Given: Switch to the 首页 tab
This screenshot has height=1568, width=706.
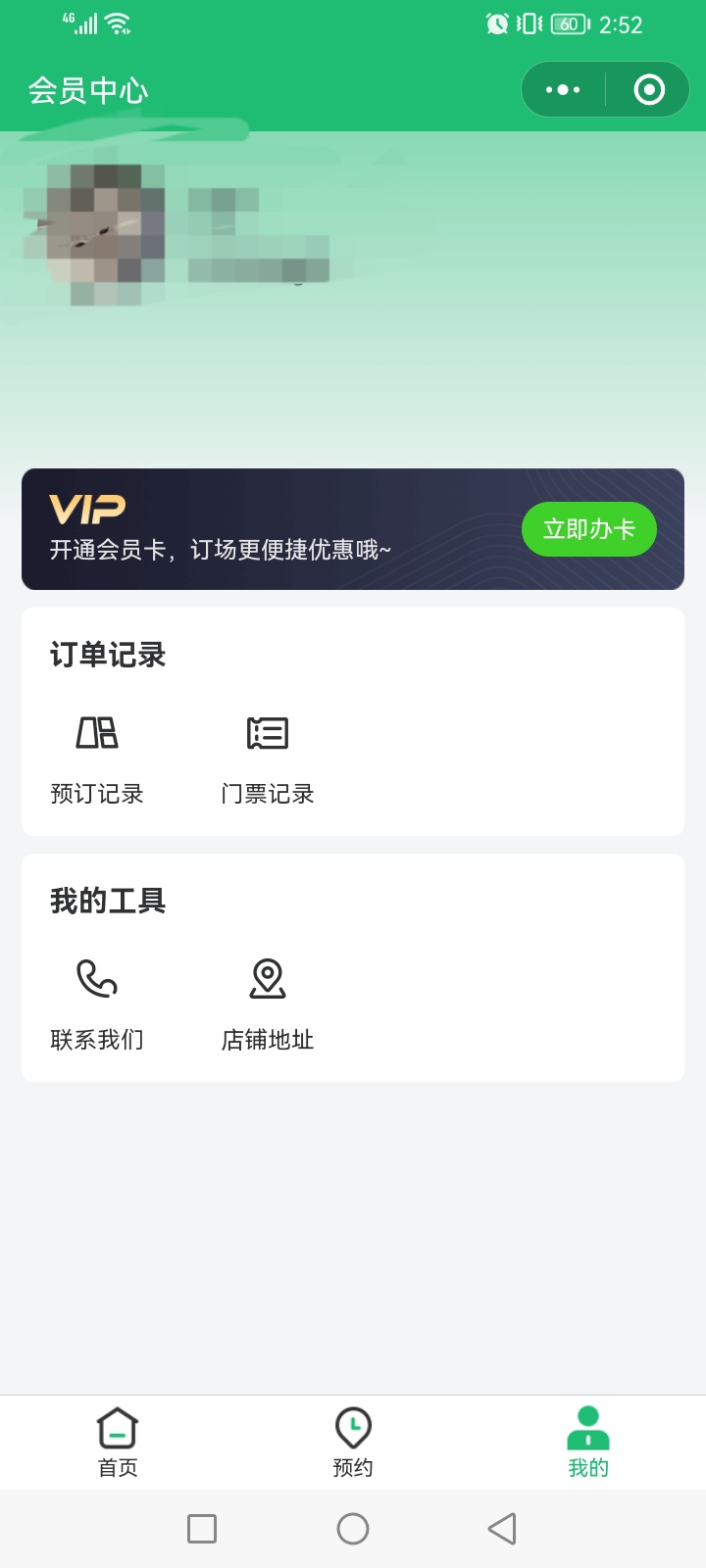Looking at the screenshot, I should point(118,1443).
